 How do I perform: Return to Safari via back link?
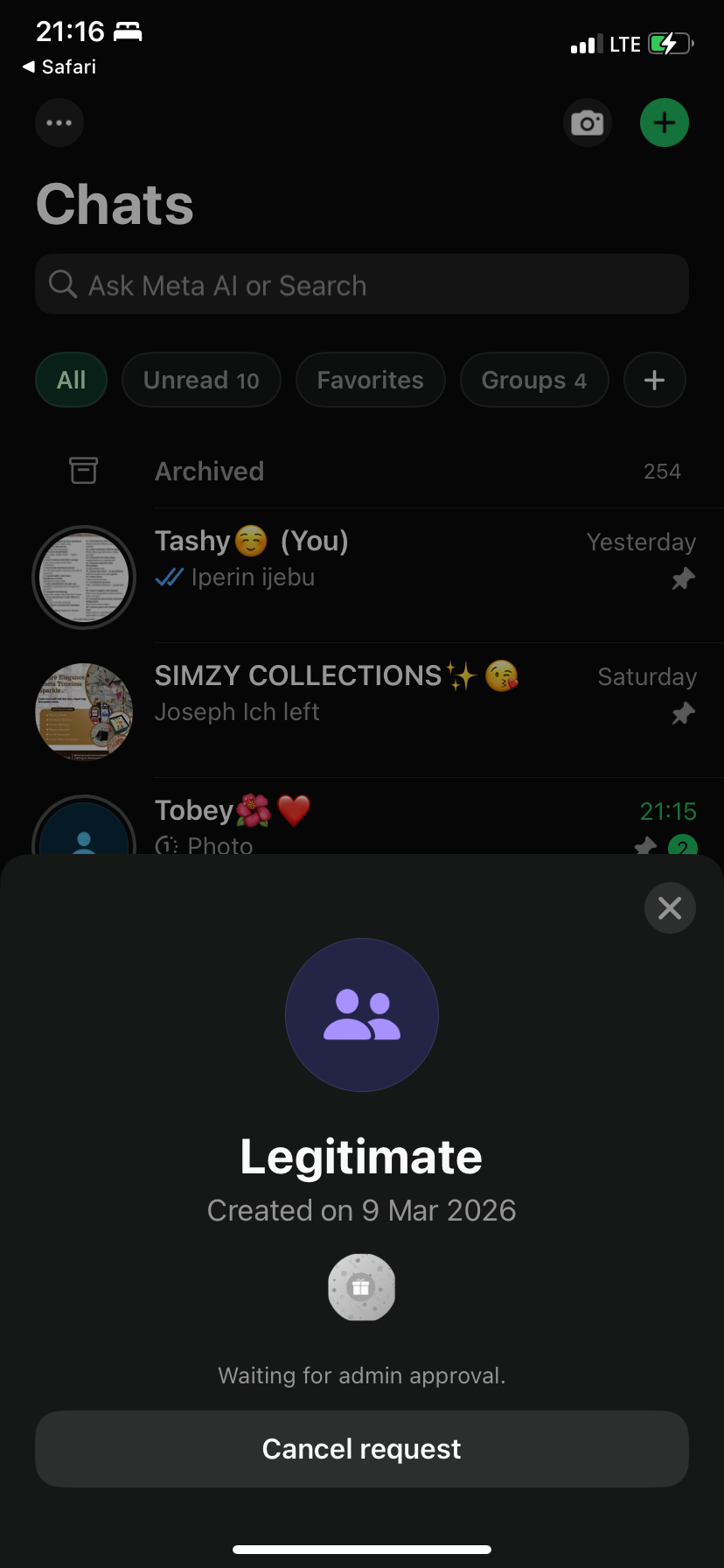click(59, 66)
